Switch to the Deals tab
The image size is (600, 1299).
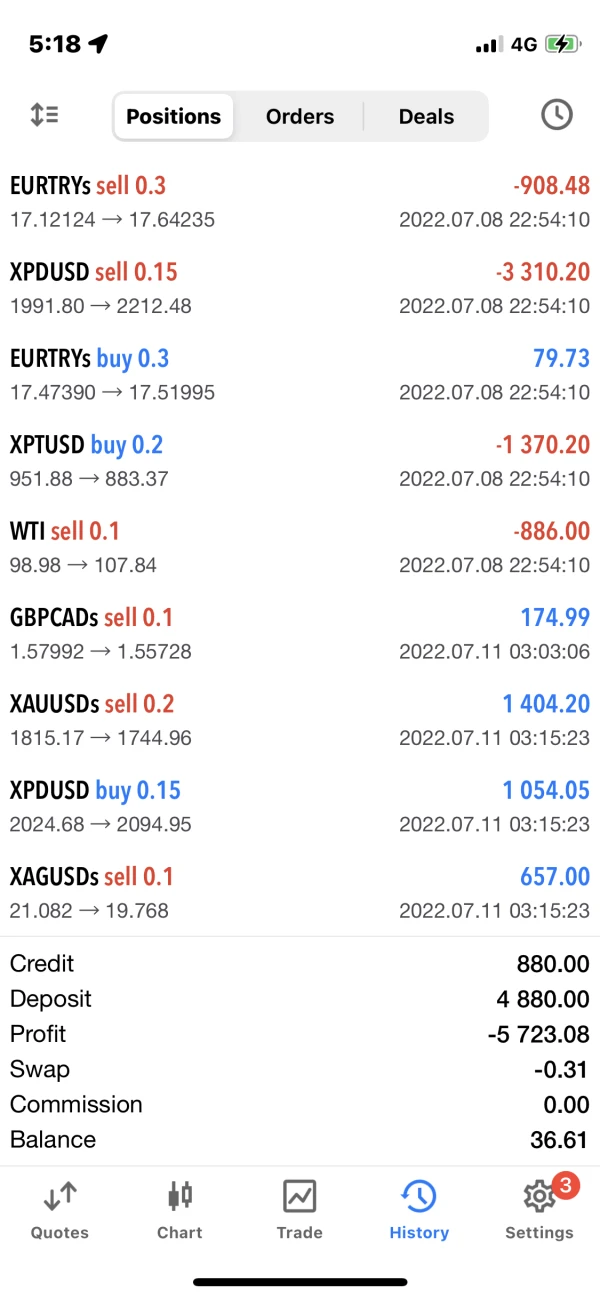point(426,116)
